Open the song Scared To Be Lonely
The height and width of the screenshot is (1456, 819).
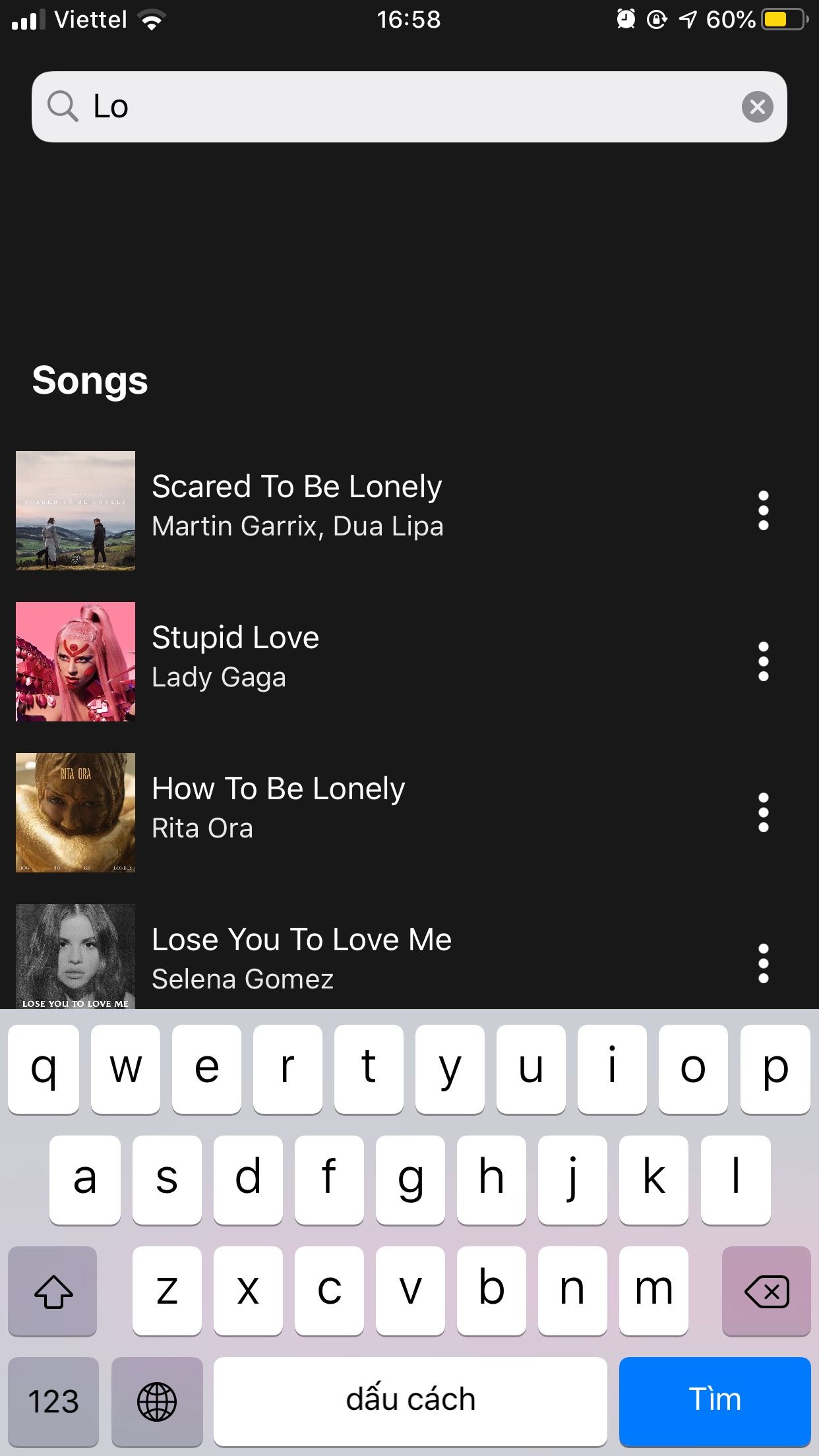tap(297, 506)
